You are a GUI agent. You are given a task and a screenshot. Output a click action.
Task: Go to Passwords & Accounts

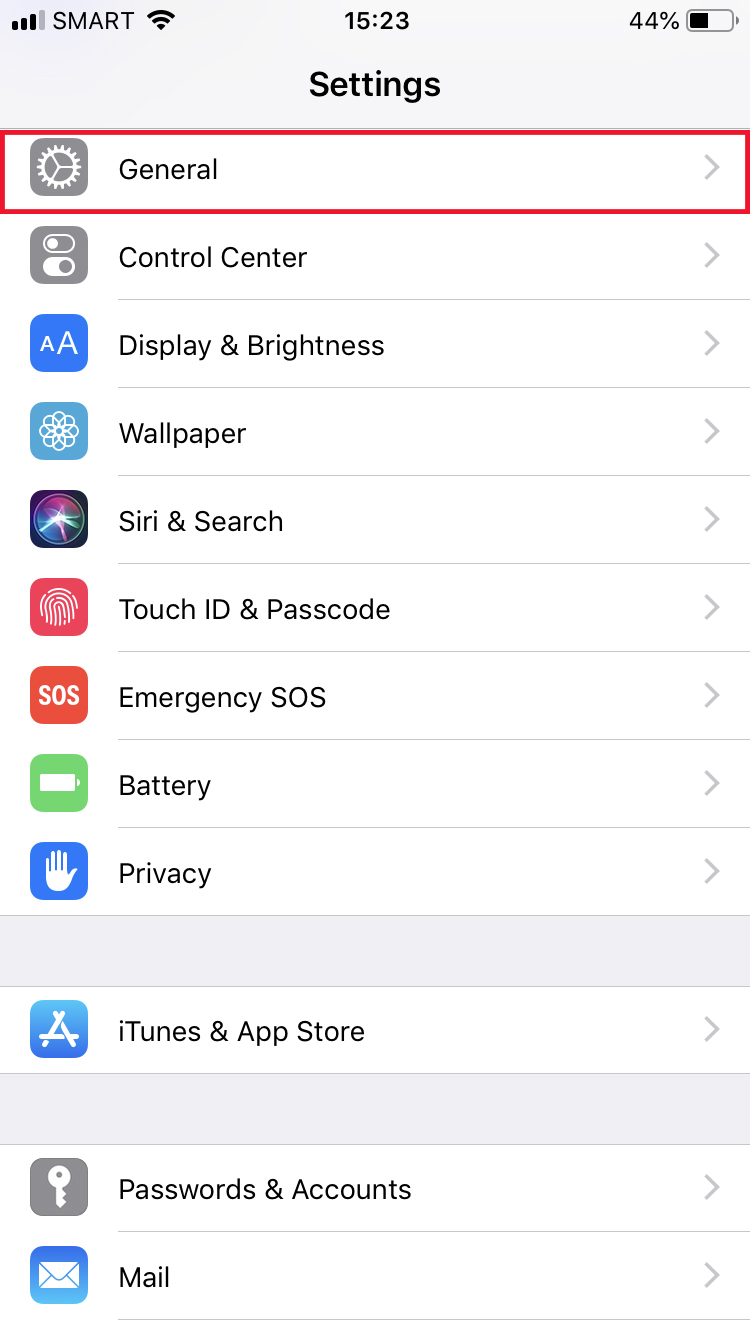(x=375, y=1189)
